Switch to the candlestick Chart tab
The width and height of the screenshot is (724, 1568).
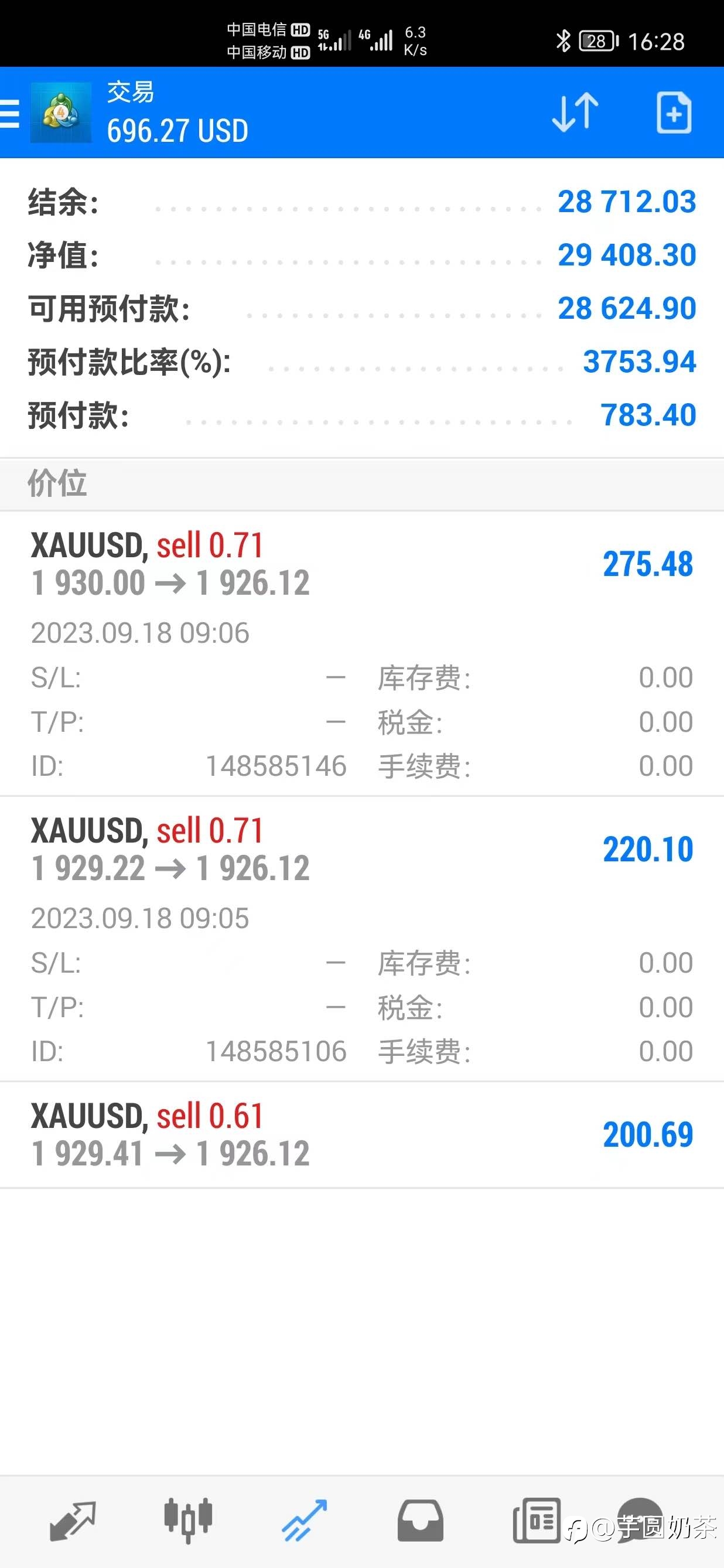pyautogui.click(x=188, y=1520)
